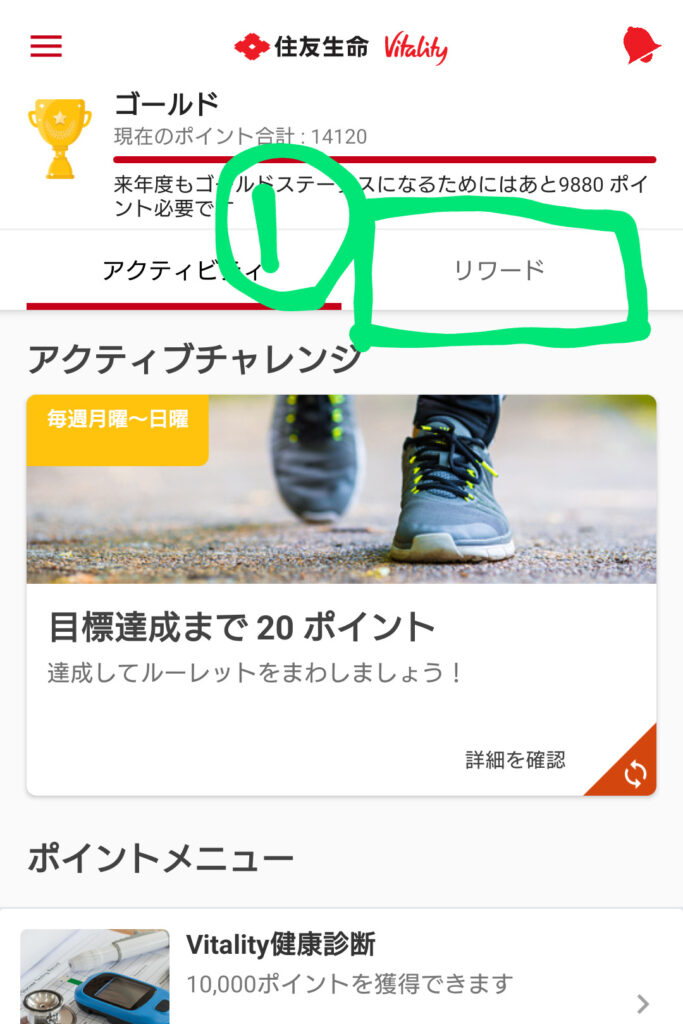Open the hamburger menu
Screen dimensions: 683x1024
pos(46,47)
